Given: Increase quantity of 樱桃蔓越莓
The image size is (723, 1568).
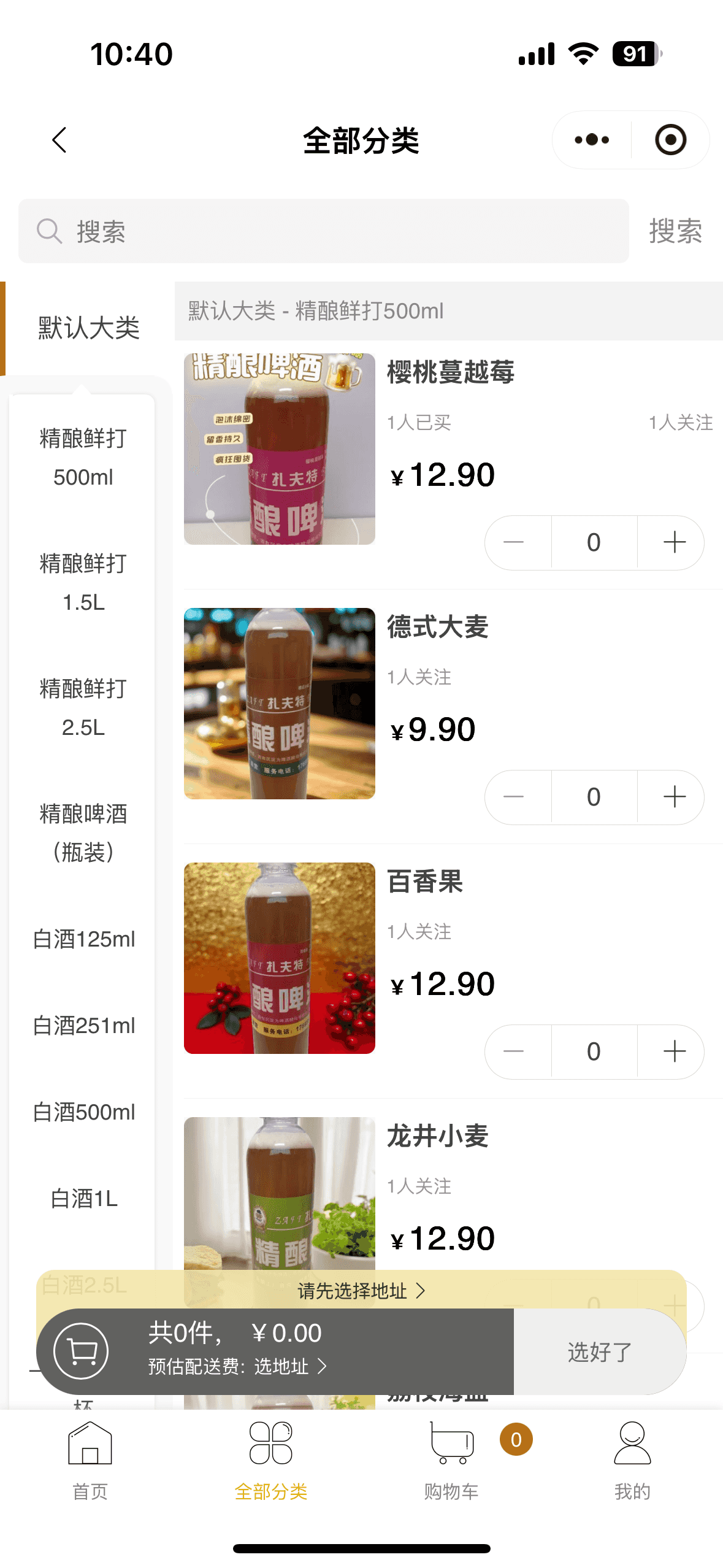Looking at the screenshot, I should pyautogui.click(x=674, y=542).
